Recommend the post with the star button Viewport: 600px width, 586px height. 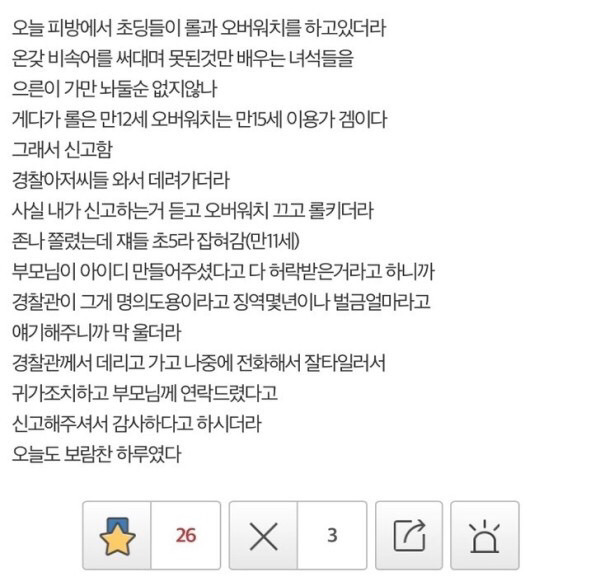coord(117,535)
